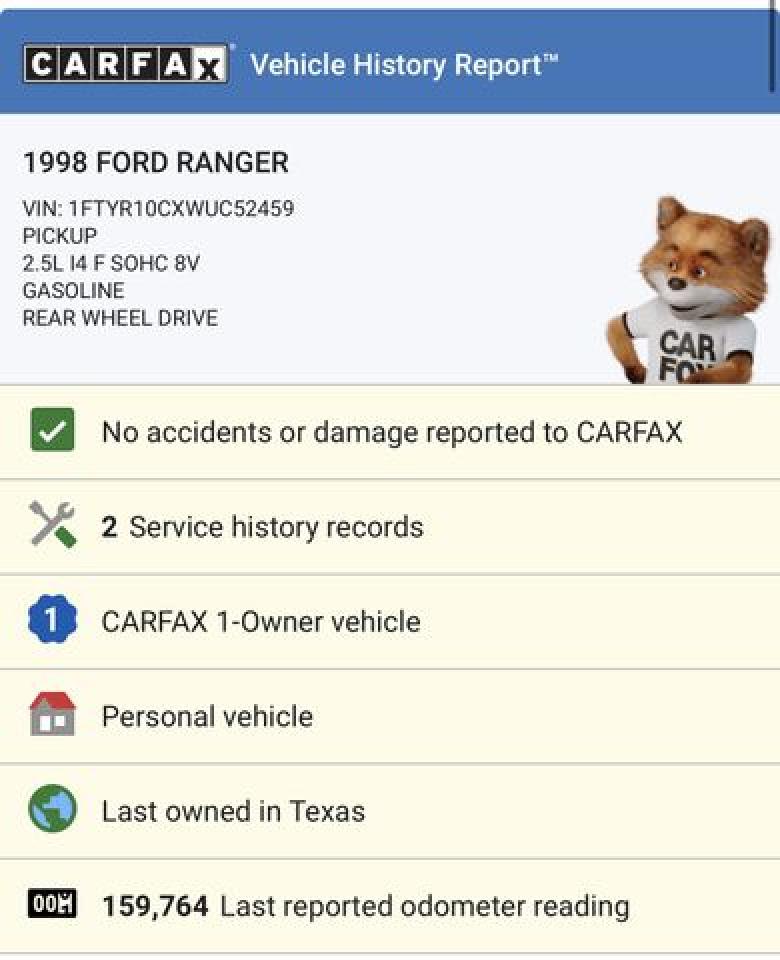
Task: Click the 2.5L I4 F SOHC 8V engine spec
Action: pyautogui.click(x=110, y=263)
